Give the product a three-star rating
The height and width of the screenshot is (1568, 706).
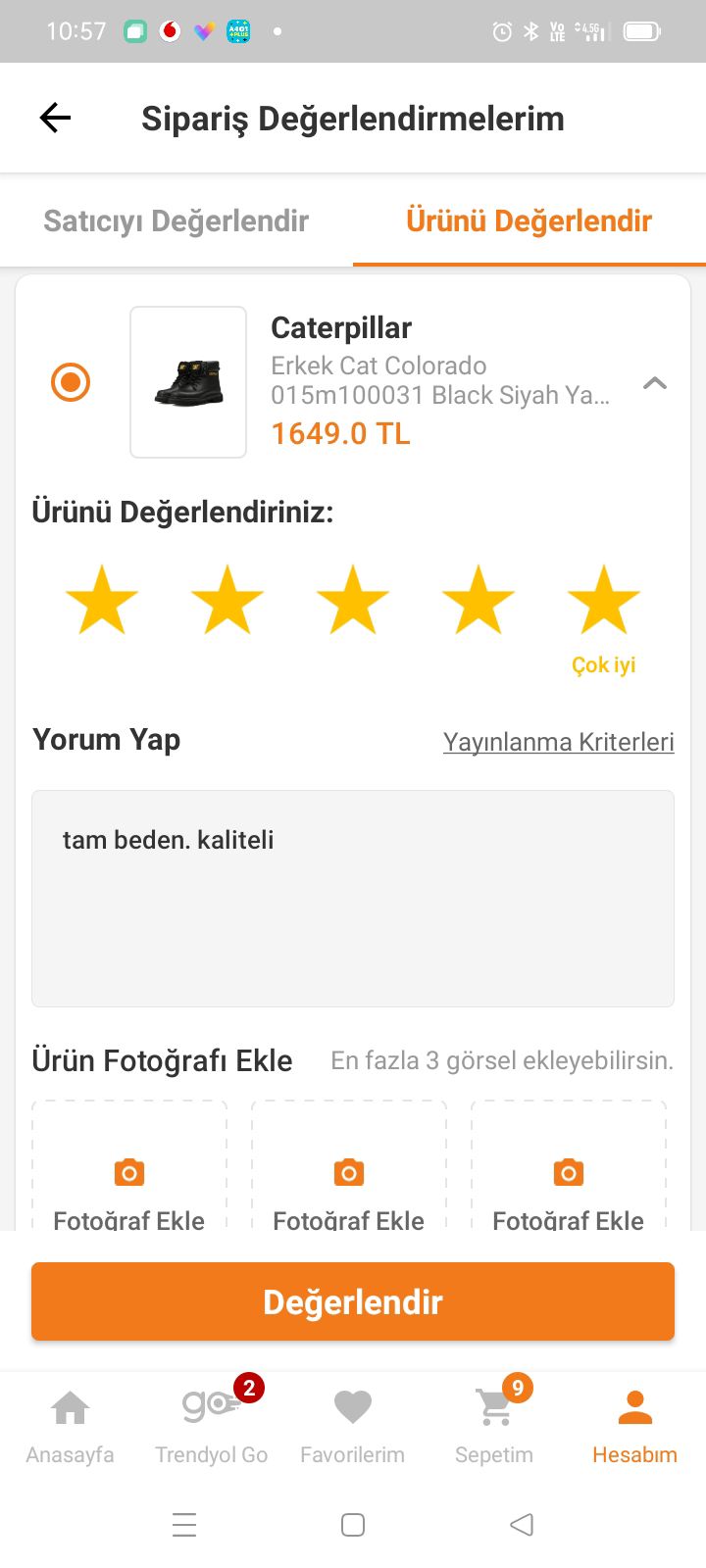click(x=353, y=600)
